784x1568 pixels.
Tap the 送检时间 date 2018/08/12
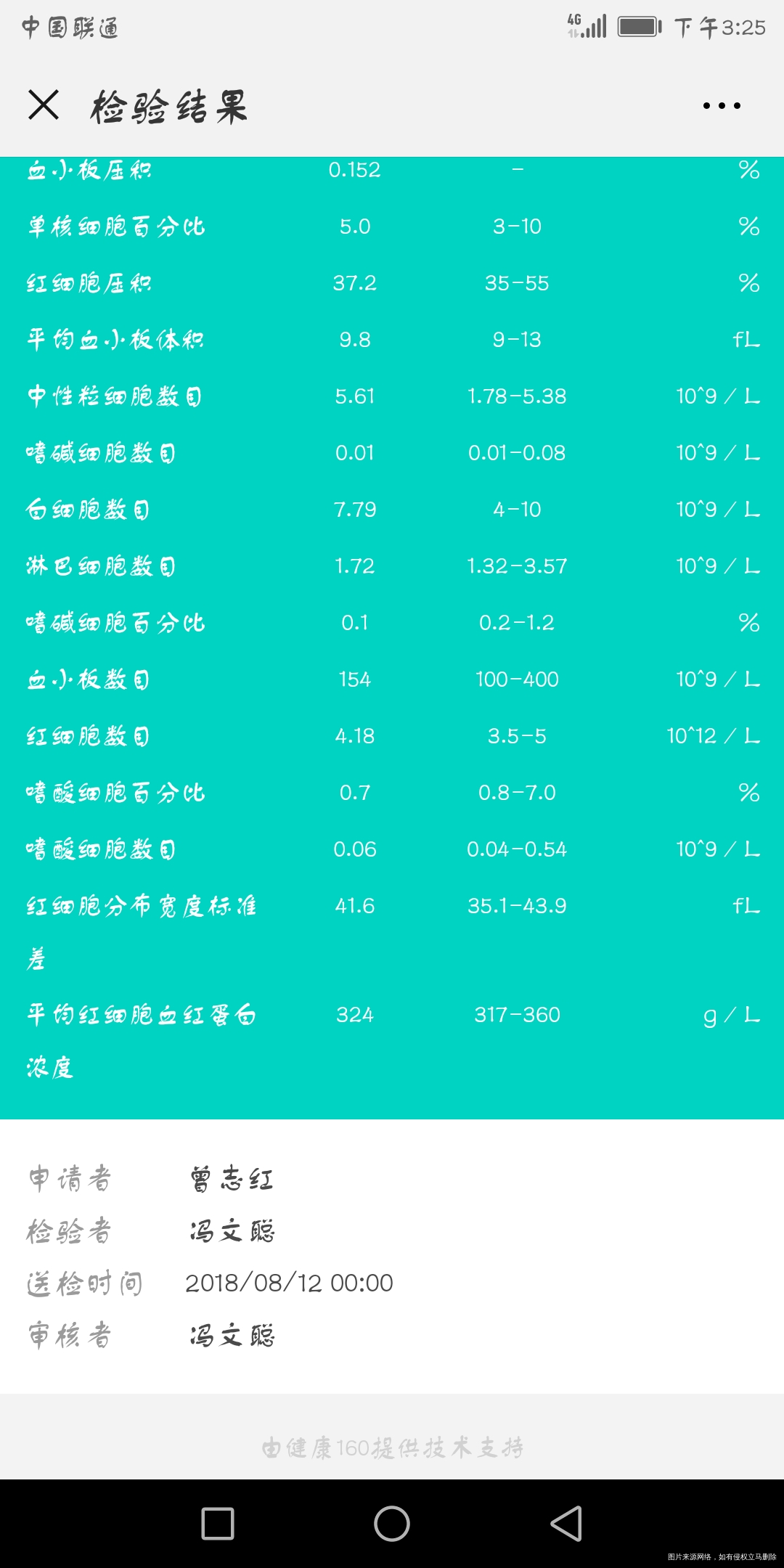point(289,1282)
